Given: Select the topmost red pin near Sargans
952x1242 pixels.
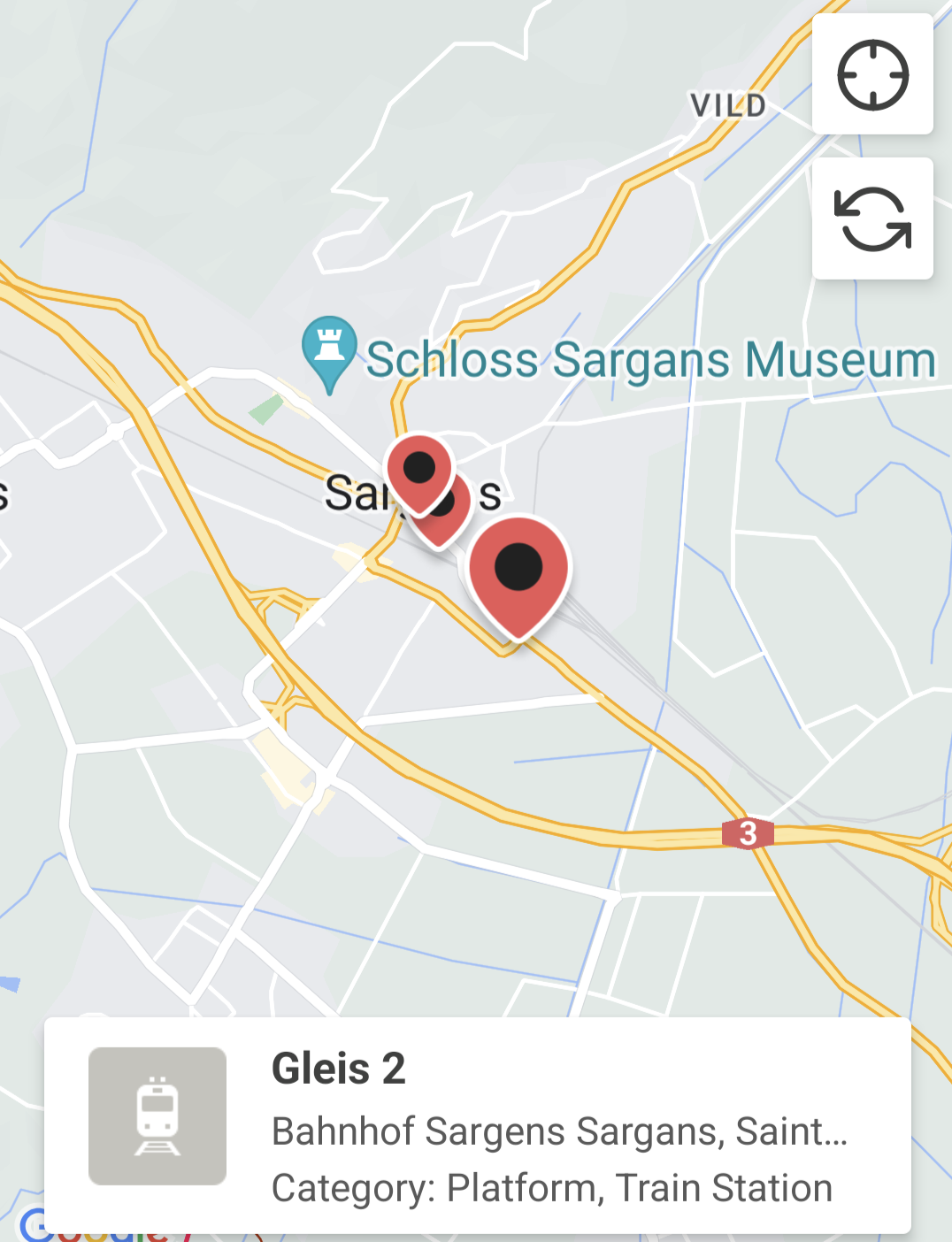Looking at the screenshot, I should (x=419, y=468).
